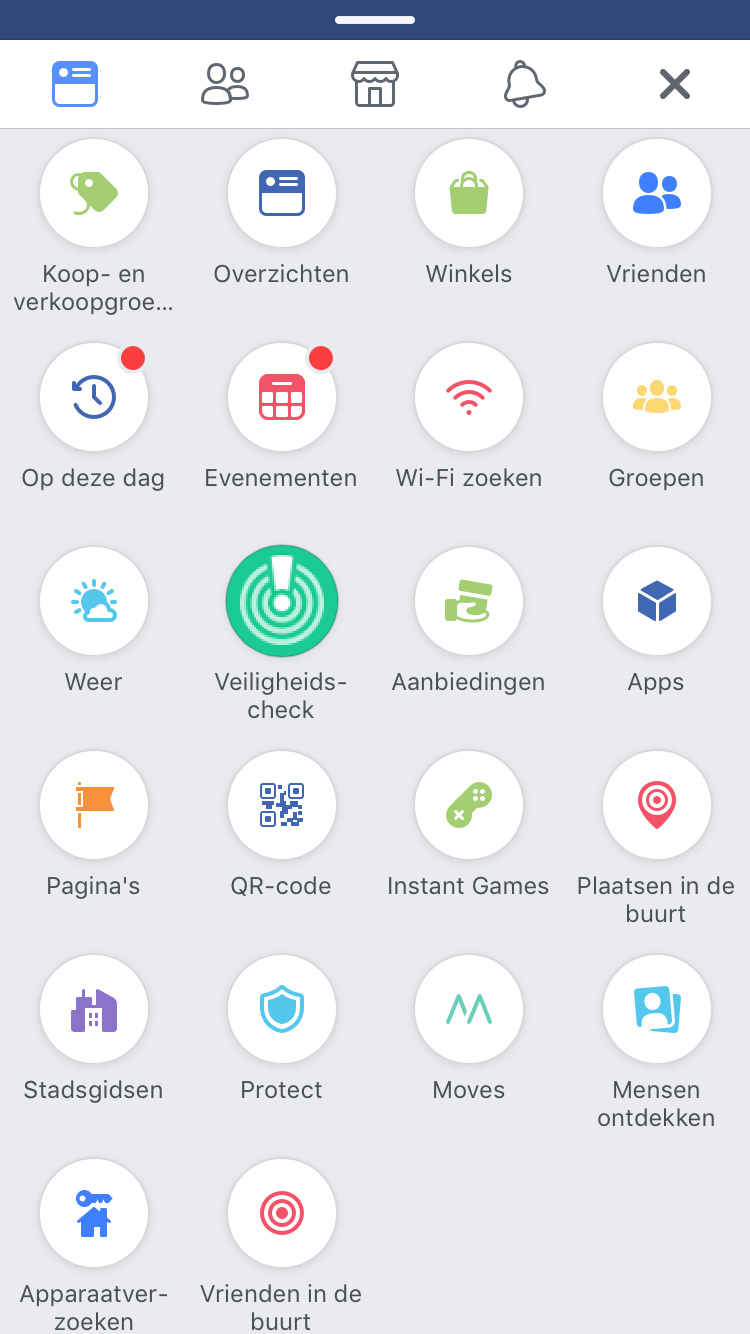Open Plaatsen in de buurt

click(x=657, y=806)
